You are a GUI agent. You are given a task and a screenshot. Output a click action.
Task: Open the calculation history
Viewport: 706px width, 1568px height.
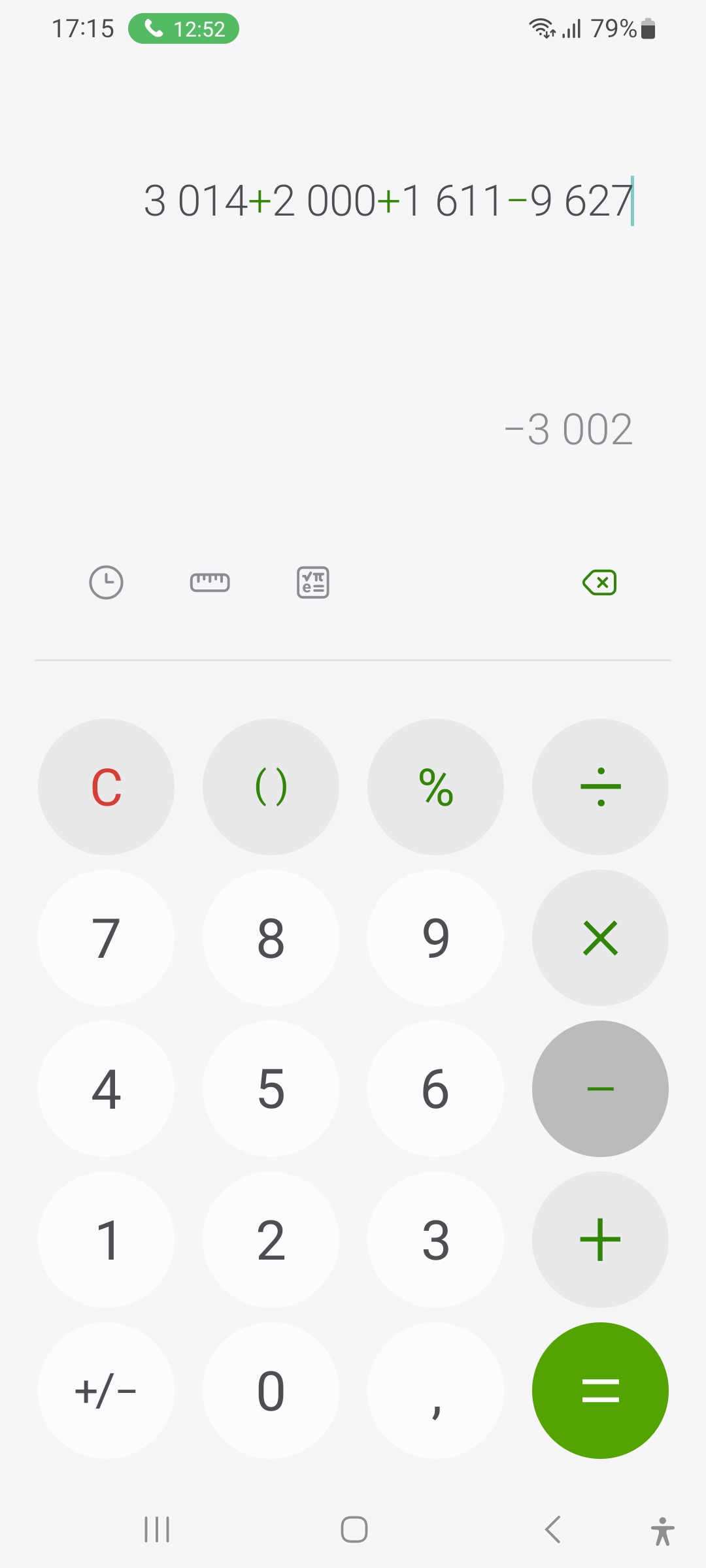106,582
